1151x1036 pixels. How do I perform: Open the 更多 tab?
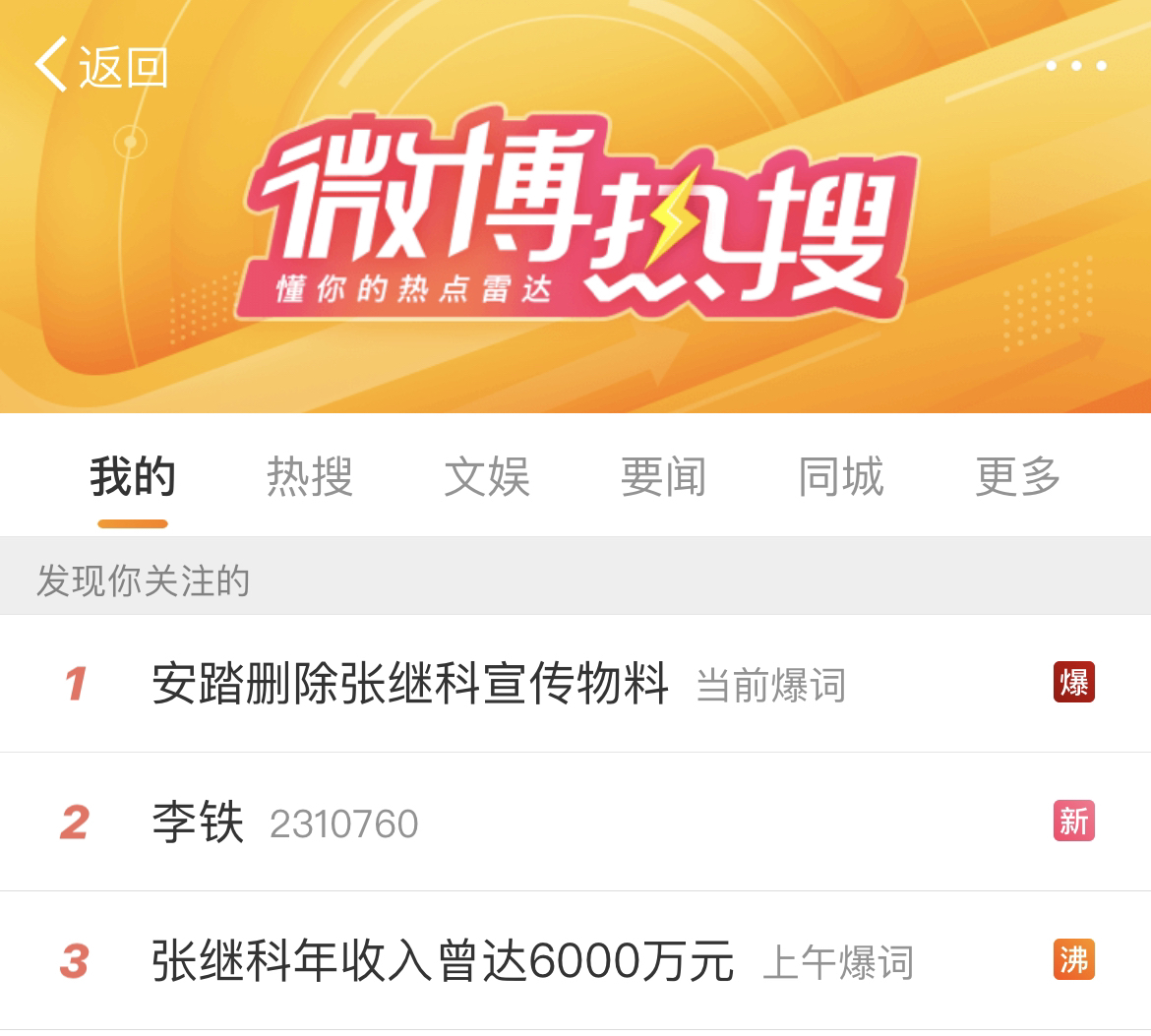tap(1018, 478)
